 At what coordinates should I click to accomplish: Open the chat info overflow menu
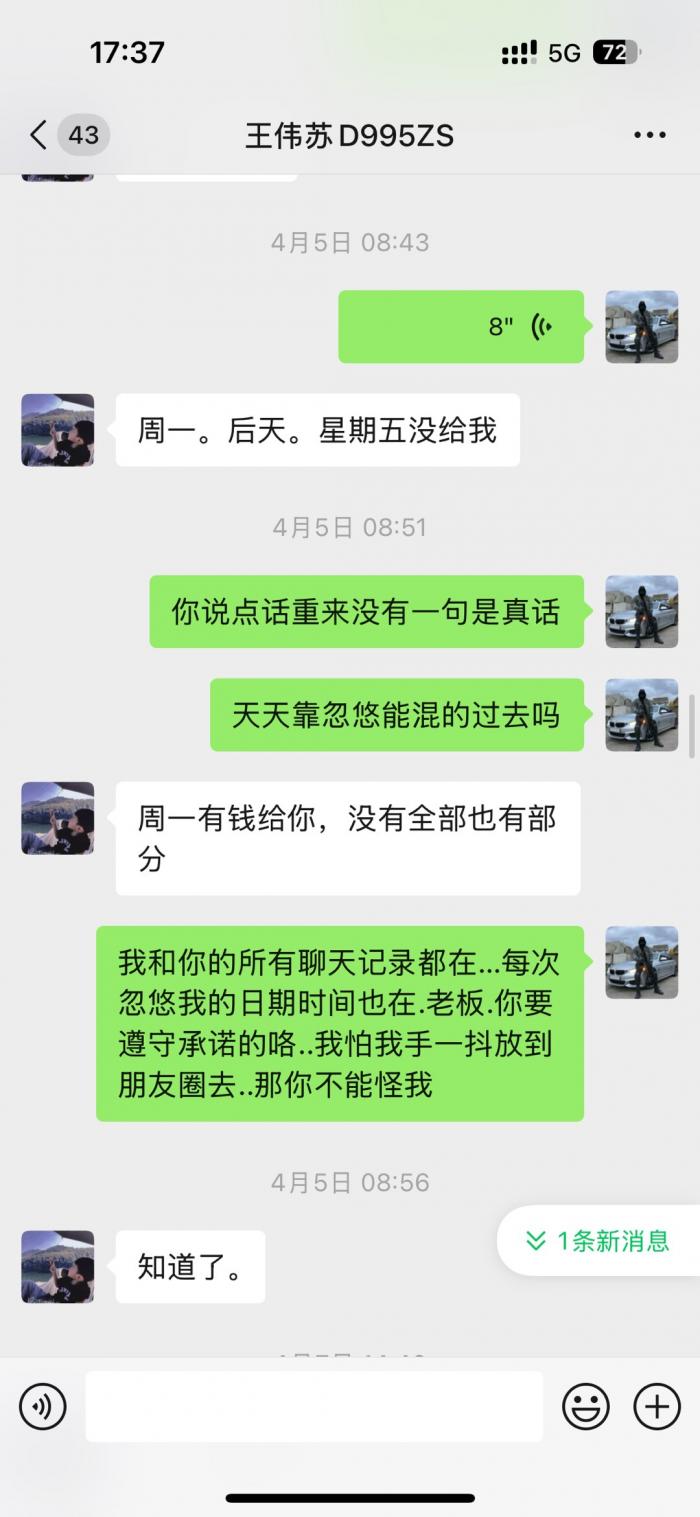pyautogui.click(x=650, y=135)
